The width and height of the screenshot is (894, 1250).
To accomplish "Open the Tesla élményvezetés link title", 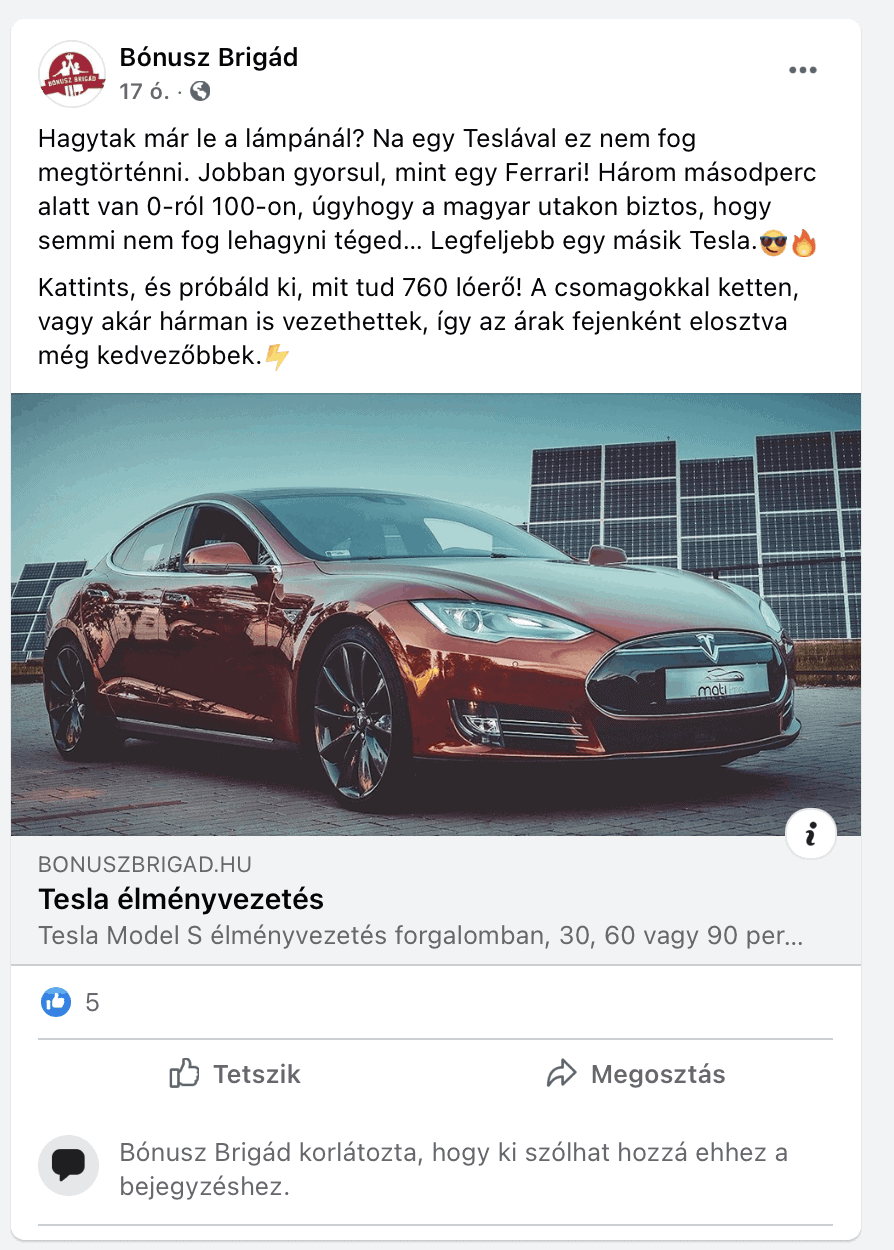I will click(181, 899).
